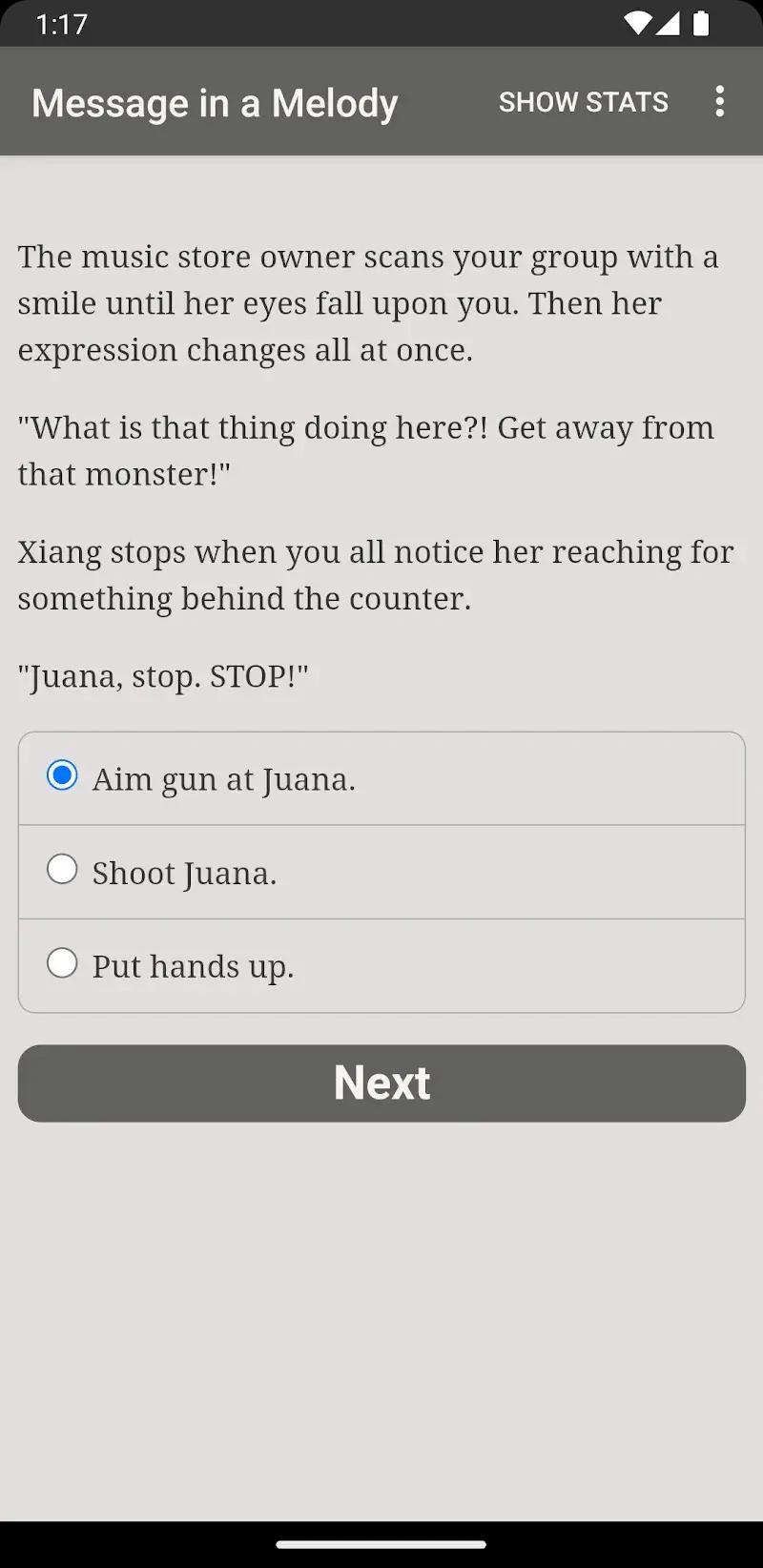Tap the signal strength indicator
The width and height of the screenshot is (763, 1568).
[x=670, y=25]
